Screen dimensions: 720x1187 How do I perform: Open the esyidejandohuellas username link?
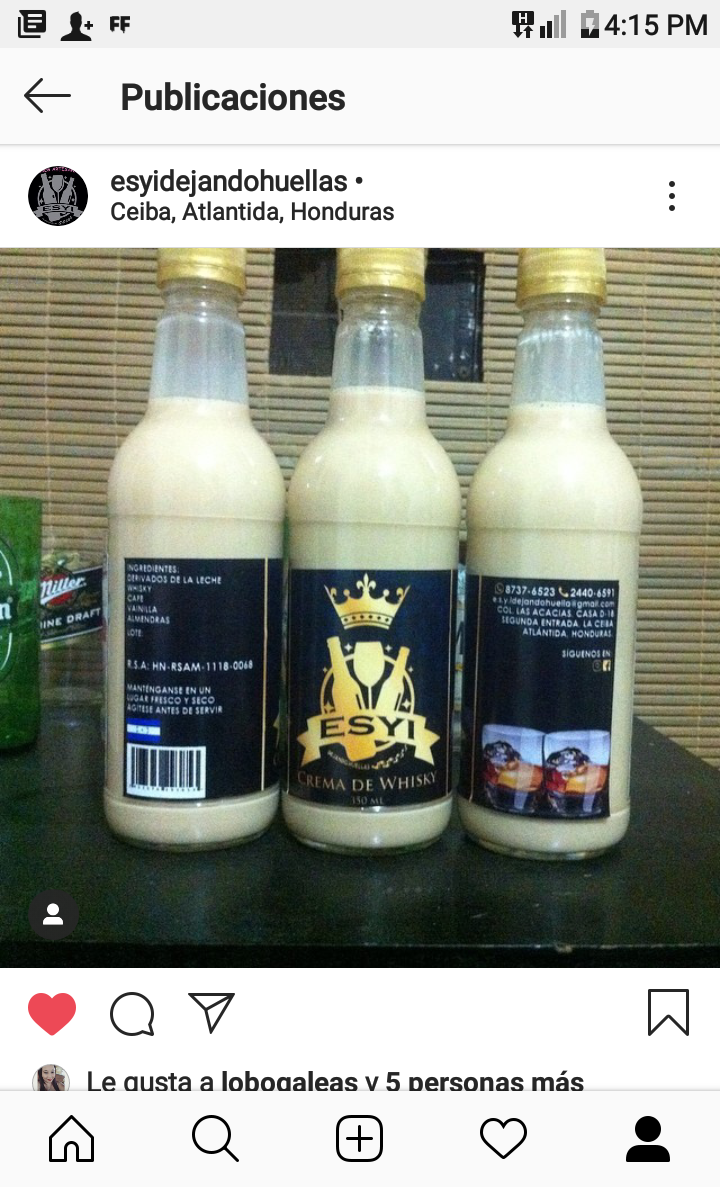pyautogui.click(x=229, y=182)
